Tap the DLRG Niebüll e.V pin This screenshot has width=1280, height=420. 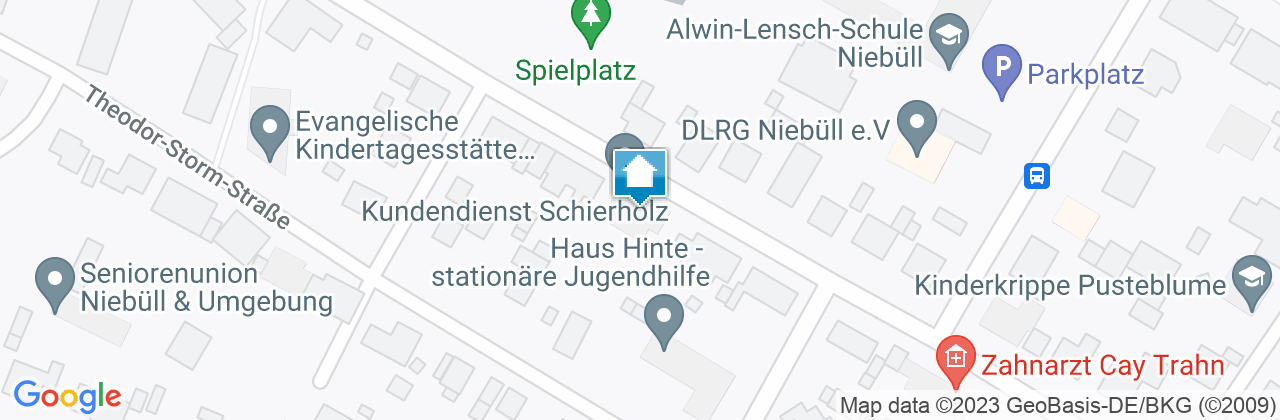[x=914, y=123]
